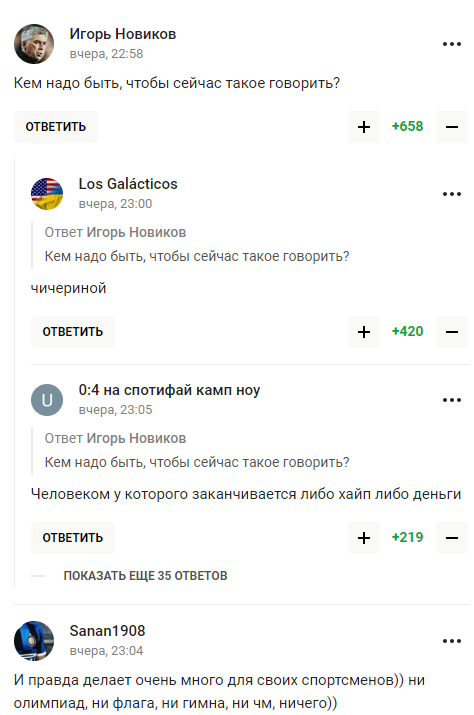Open Sanan1908's profile
The width and height of the screenshot is (474, 715).
[x=107, y=631]
